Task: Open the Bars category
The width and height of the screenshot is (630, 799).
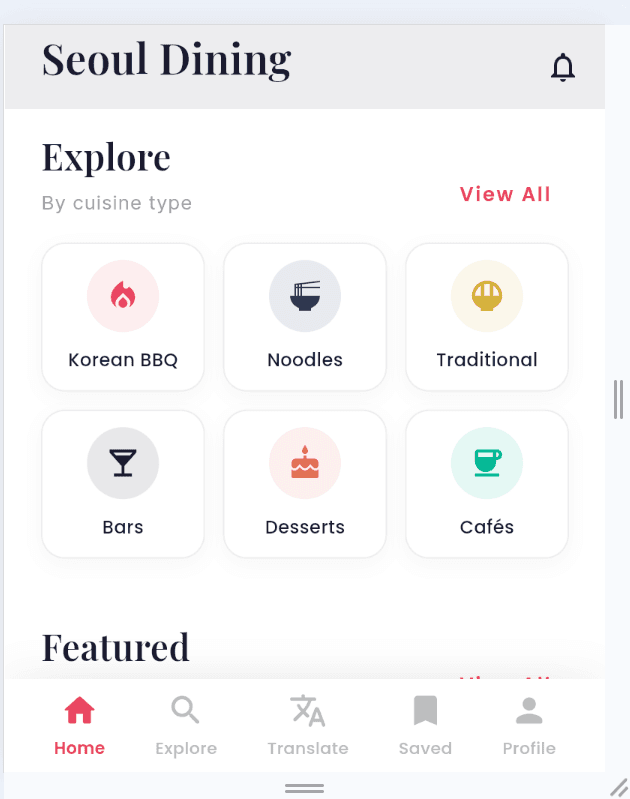Action: pos(123,484)
